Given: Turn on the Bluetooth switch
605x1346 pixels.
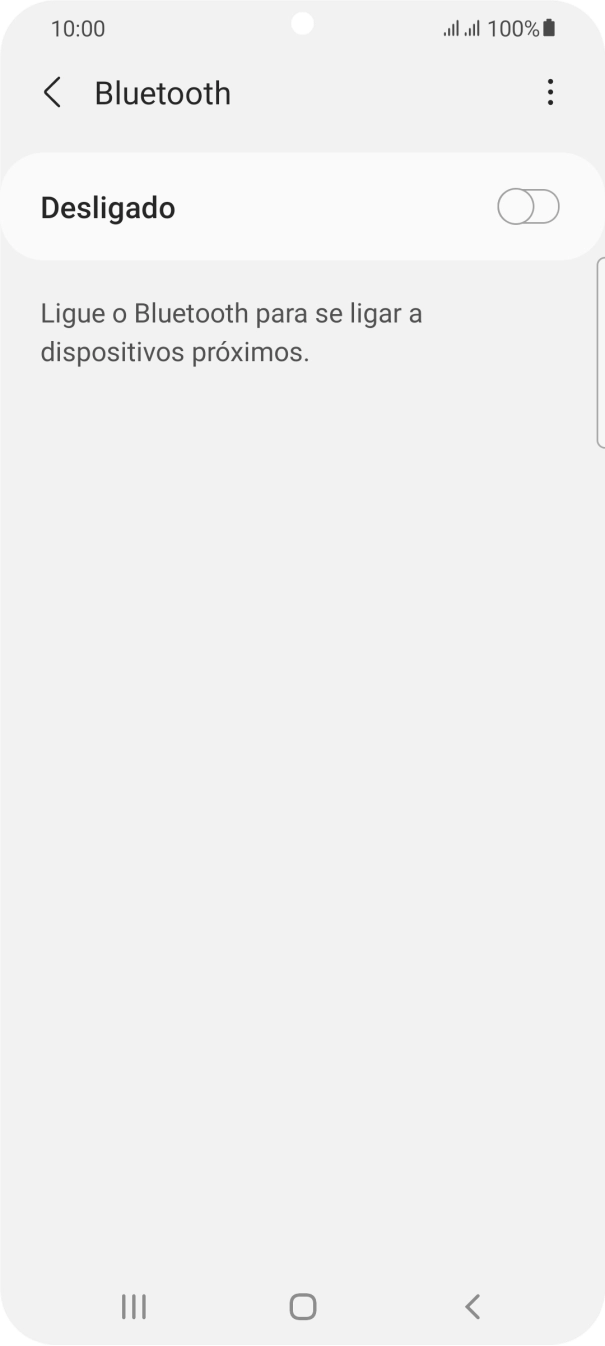Looking at the screenshot, I should [x=528, y=208].
